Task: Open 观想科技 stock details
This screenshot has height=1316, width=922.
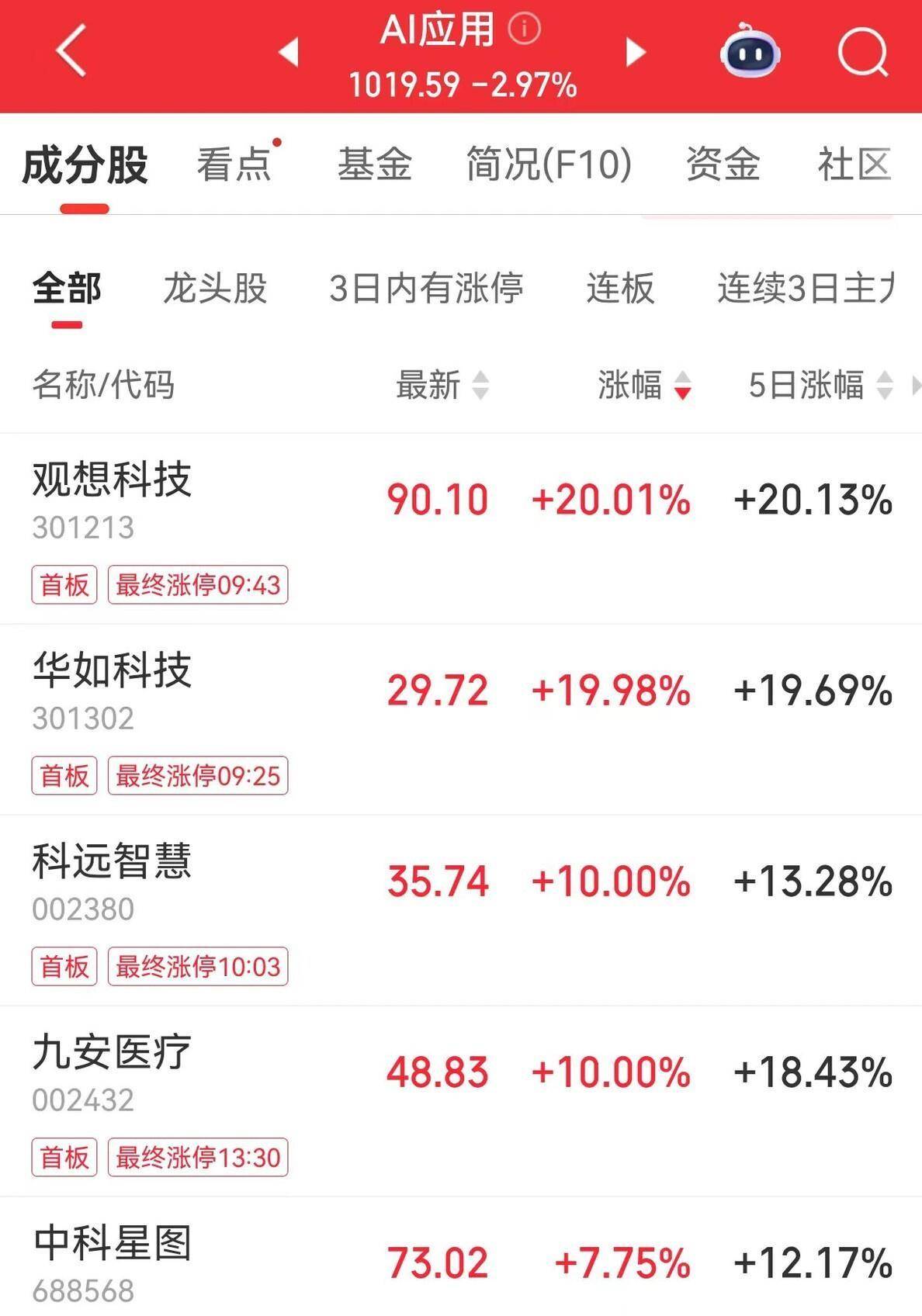Action: (x=112, y=480)
